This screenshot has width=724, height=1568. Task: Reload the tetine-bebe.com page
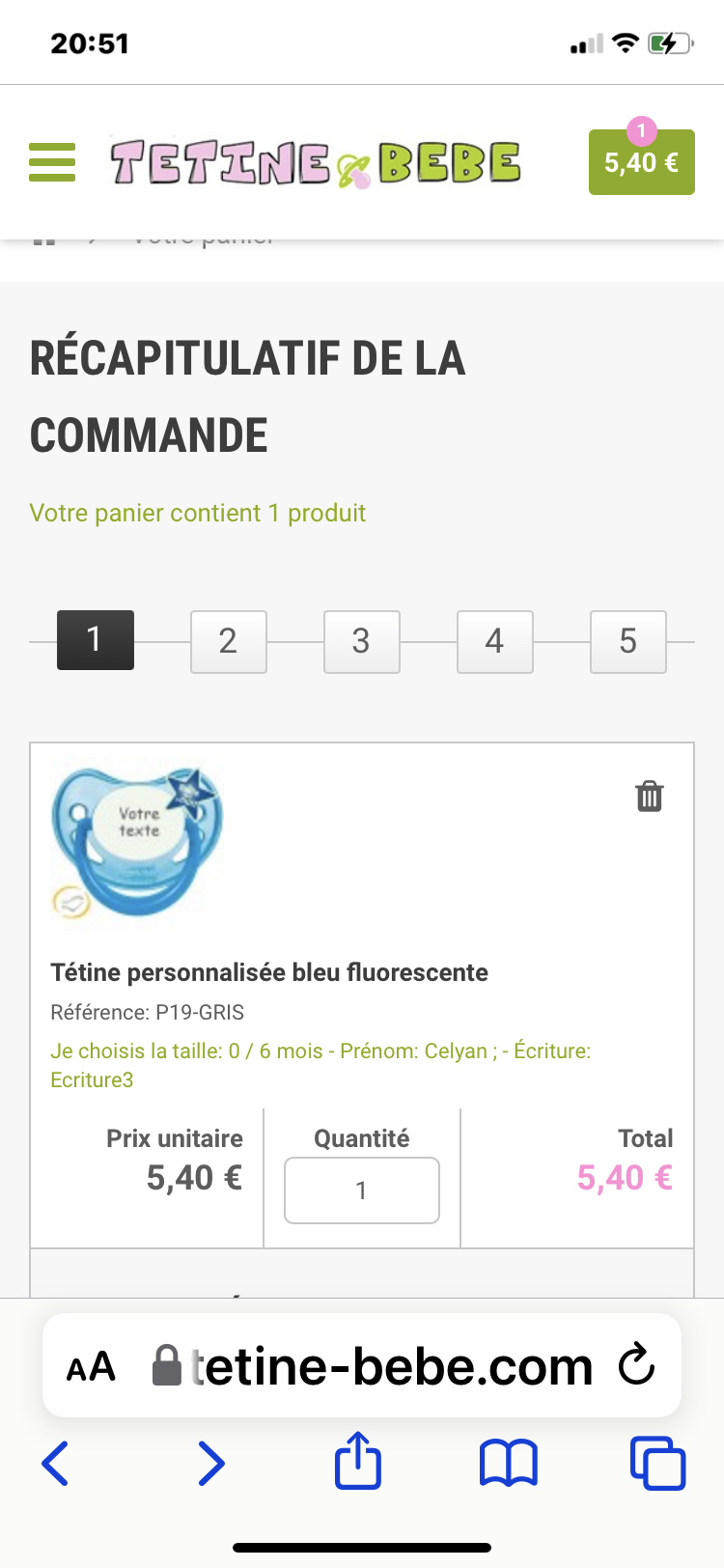click(x=636, y=1365)
